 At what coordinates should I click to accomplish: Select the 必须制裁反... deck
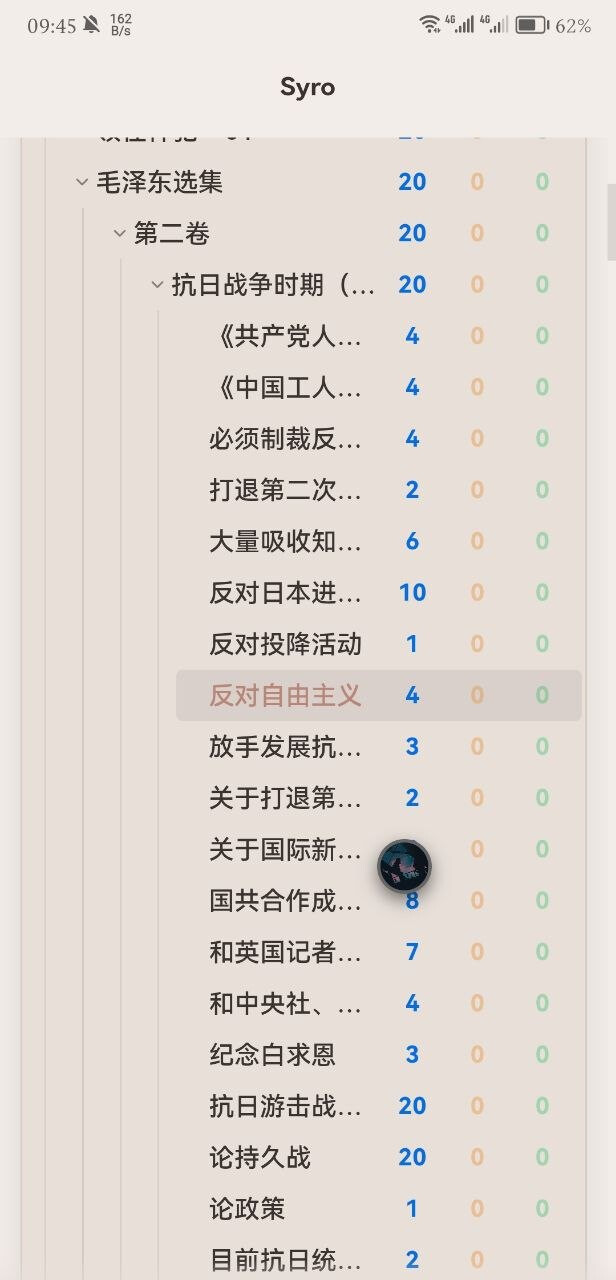285,439
